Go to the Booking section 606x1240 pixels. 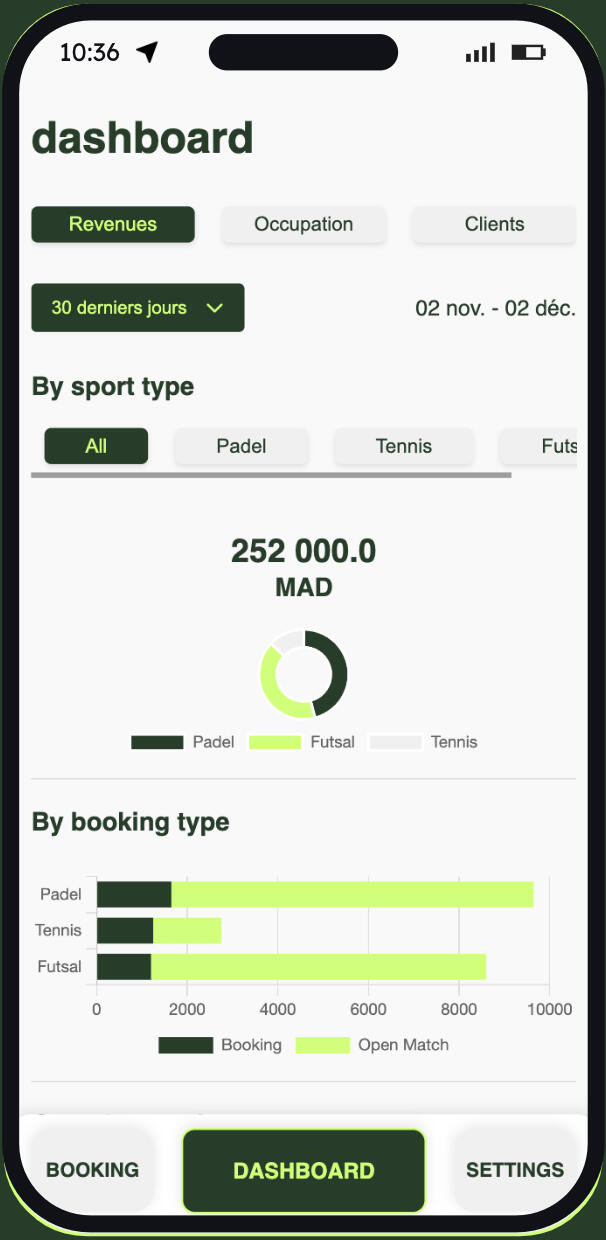pyautogui.click(x=92, y=1170)
